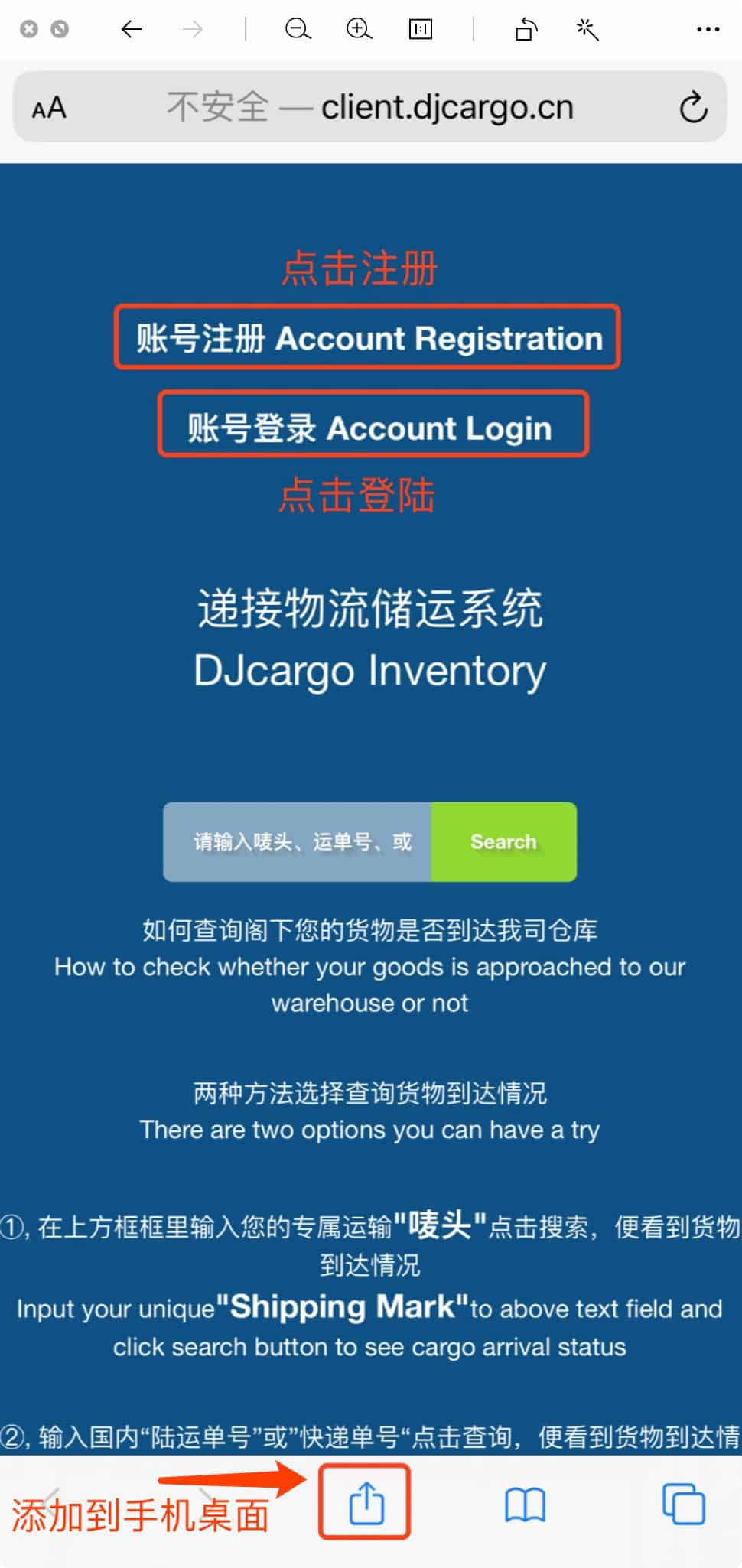The height and width of the screenshot is (1568, 742).
Task: Rotate the image counterclockwise
Action: click(526, 29)
